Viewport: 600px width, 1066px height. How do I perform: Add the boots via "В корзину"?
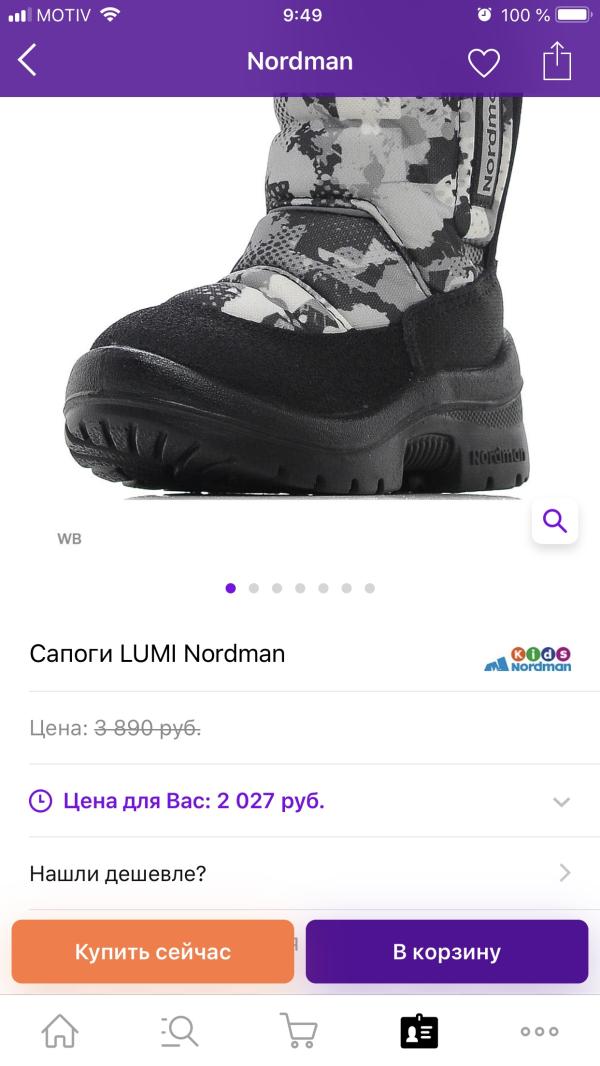[x=447, y=952]
